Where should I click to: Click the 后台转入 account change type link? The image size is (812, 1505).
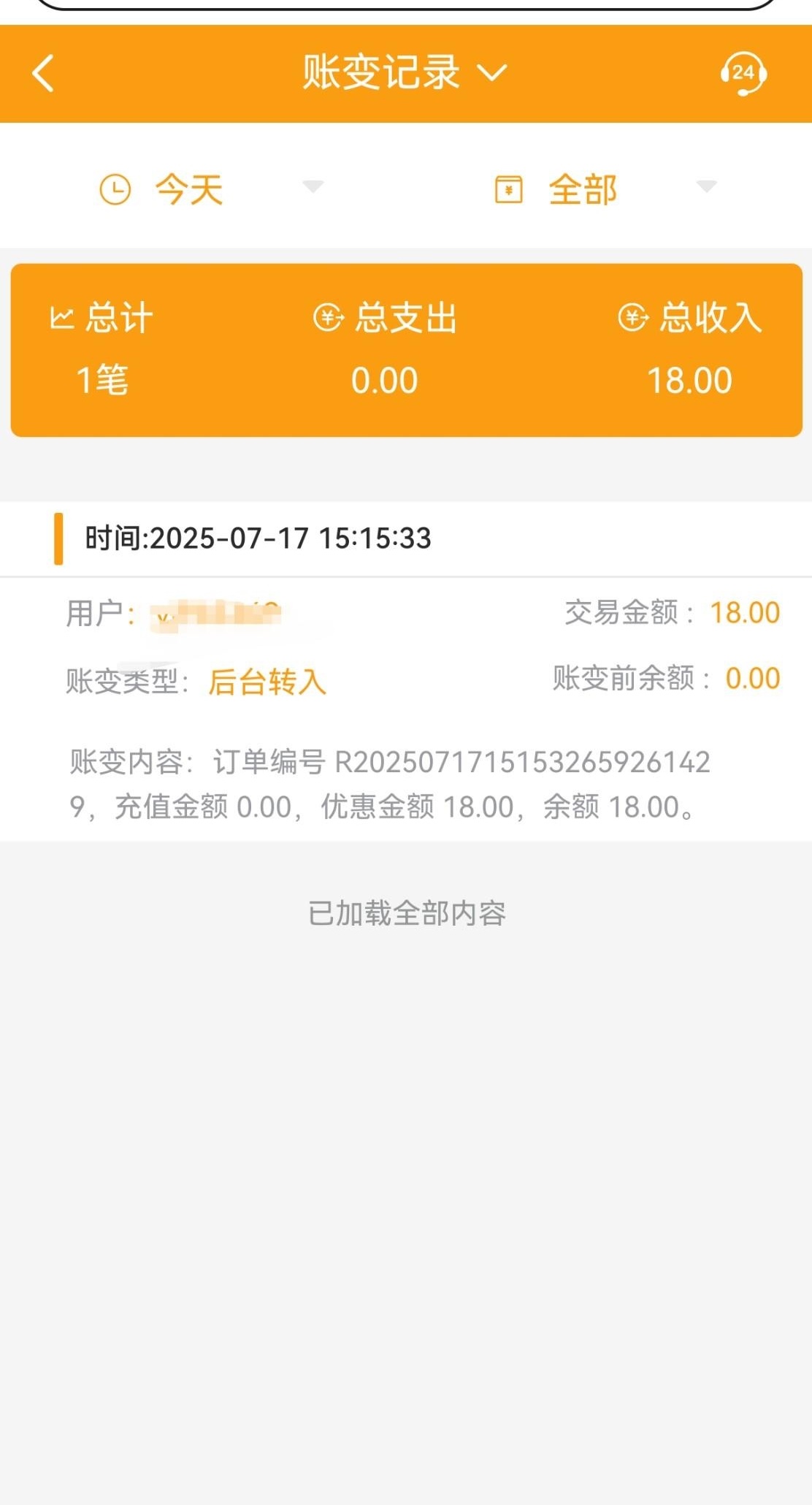click(267, 682)
